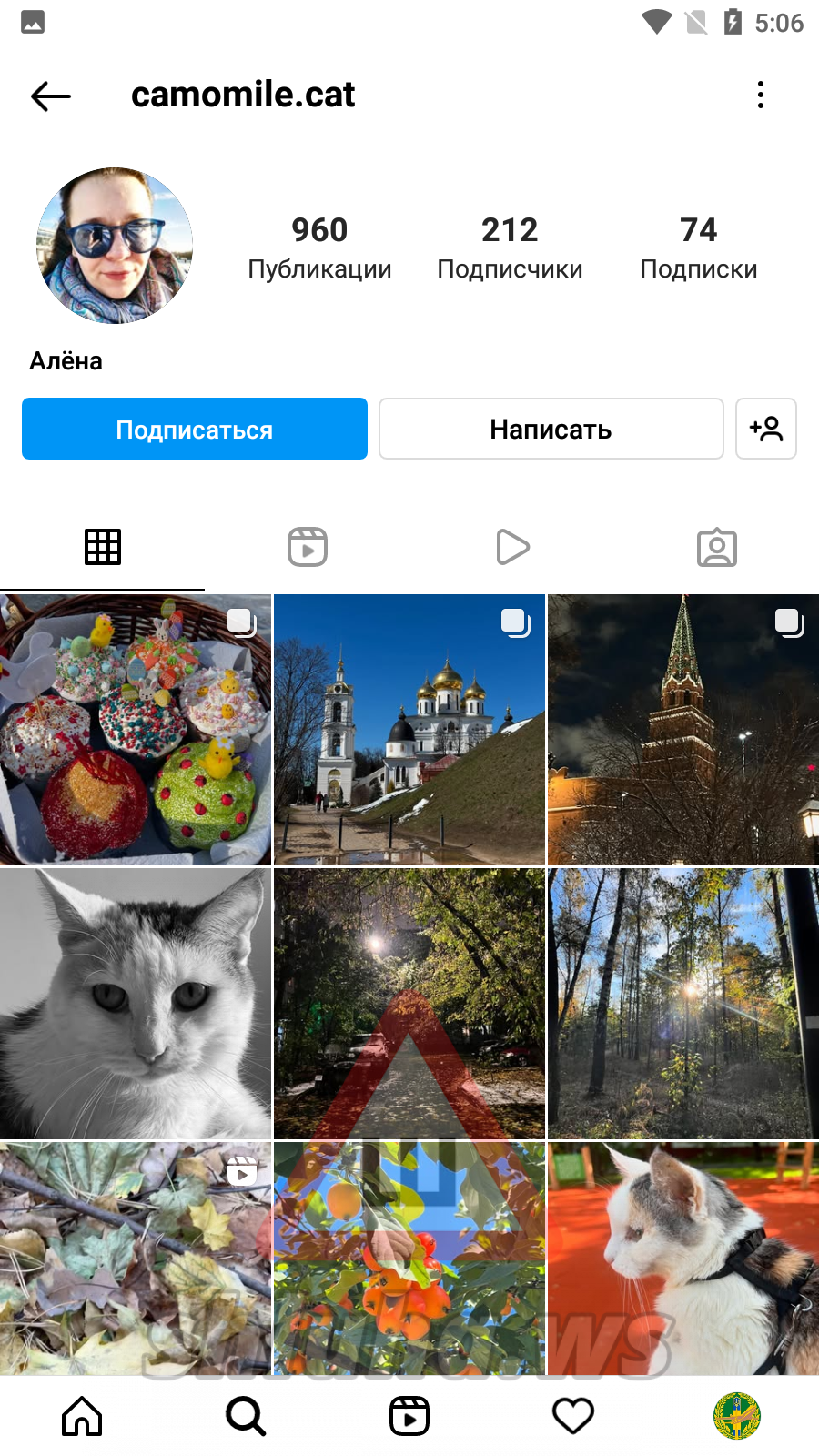Tap Подписаться to follow camomile.cat
Viewport: 819px width, 1456px height.
[195, 429]
